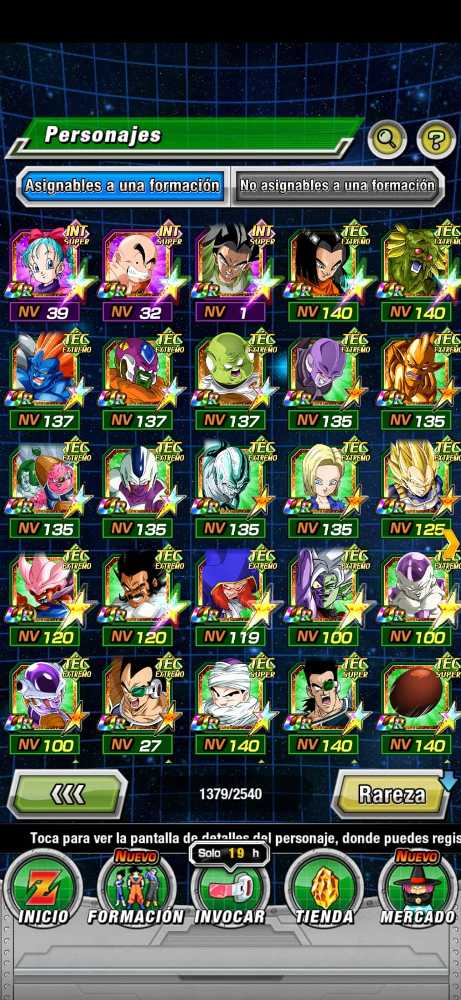Switch to No asignables a una formación tab

pyautogui.click(x=338, y=186)
